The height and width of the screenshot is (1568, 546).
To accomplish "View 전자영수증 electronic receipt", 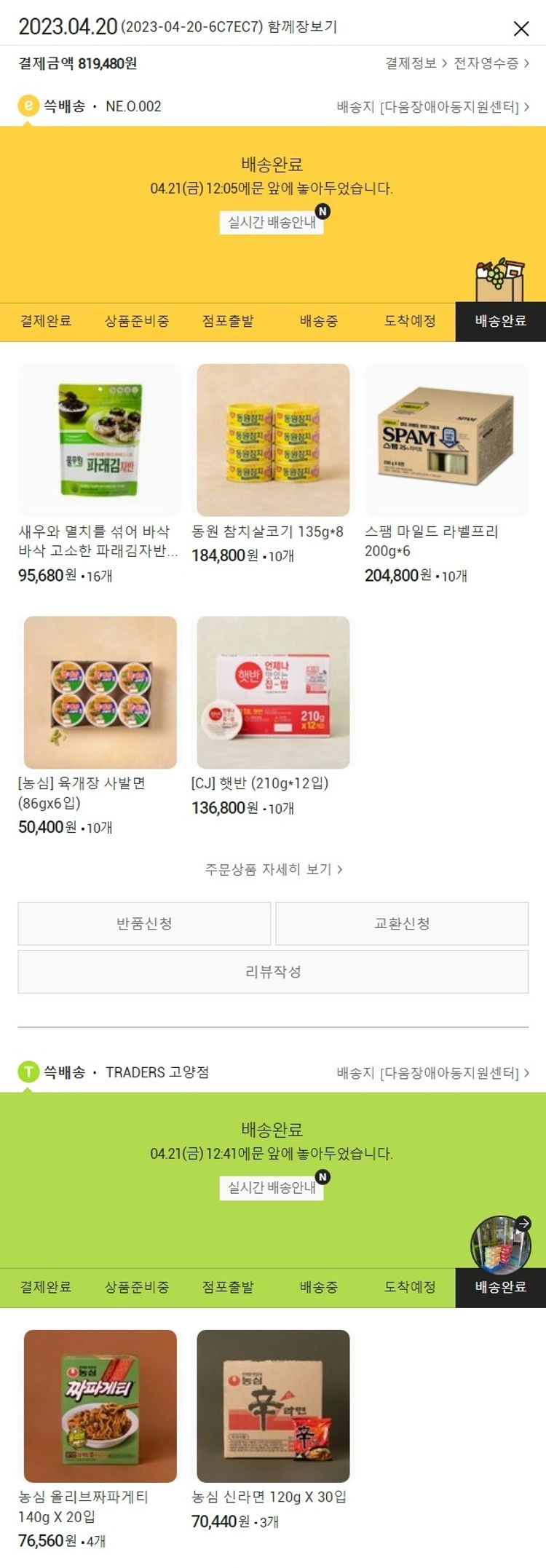I will [491, 63].
